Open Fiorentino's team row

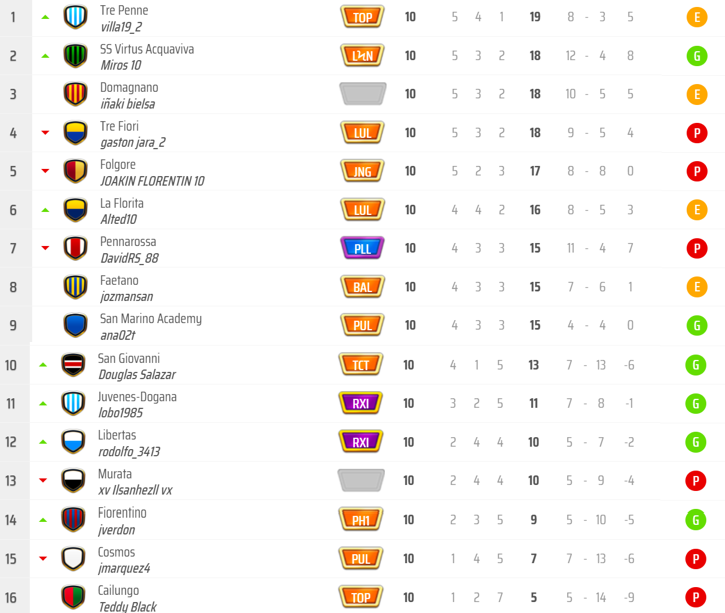point(123,513)
